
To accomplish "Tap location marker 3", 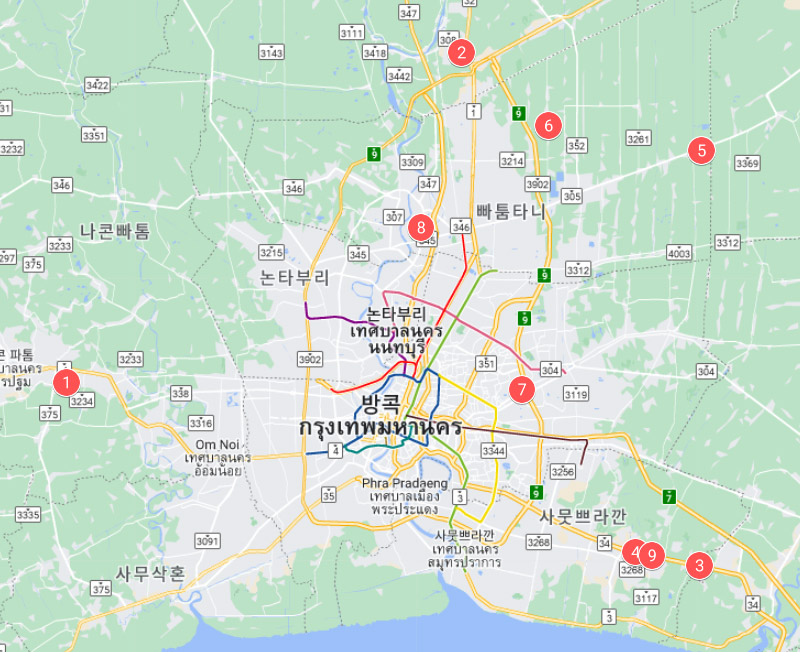I will coord(699,565).
